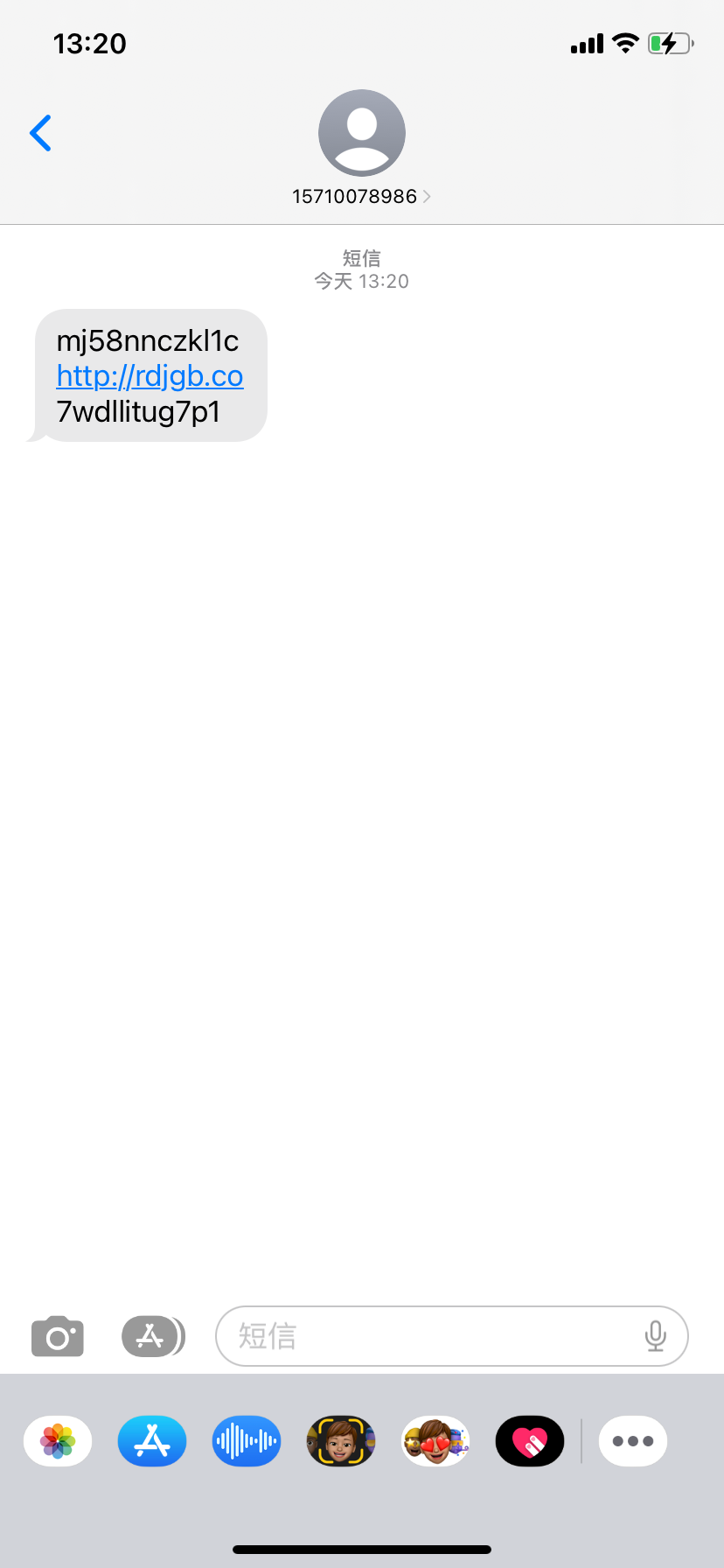
Task: Open contact details for 15710078986
Action: pyautogui.click(x=361, y=196)
